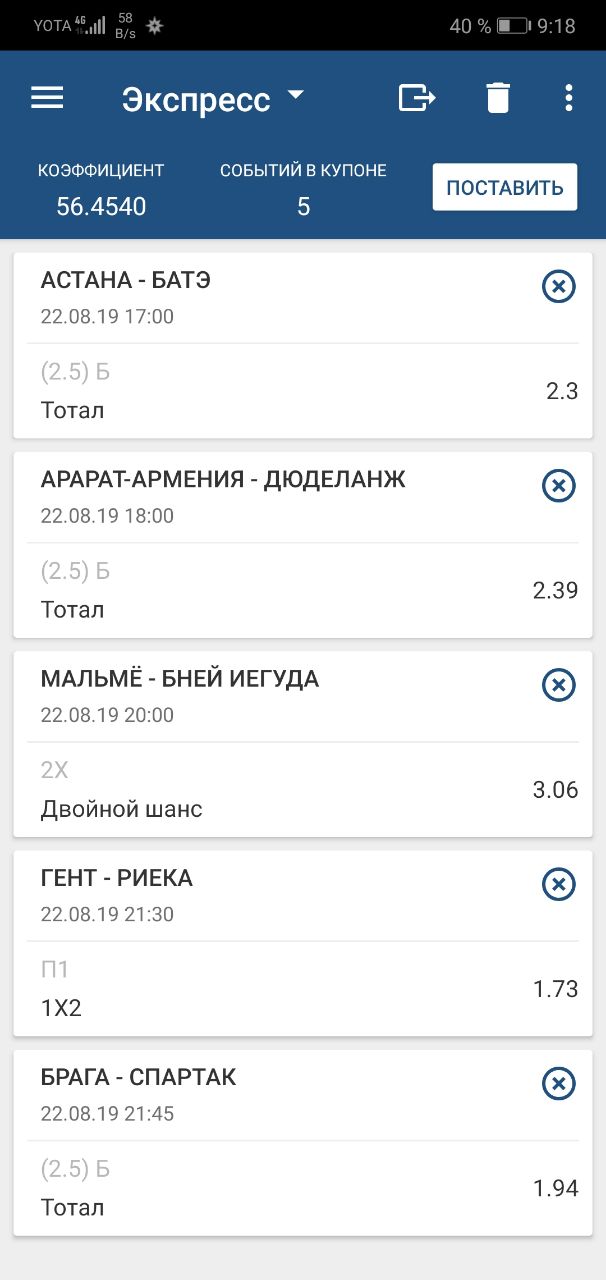606x1280 pixels.
Task: Remove БРАГА - СПАРТАК from the coupon
Action: click(559, 1083)
